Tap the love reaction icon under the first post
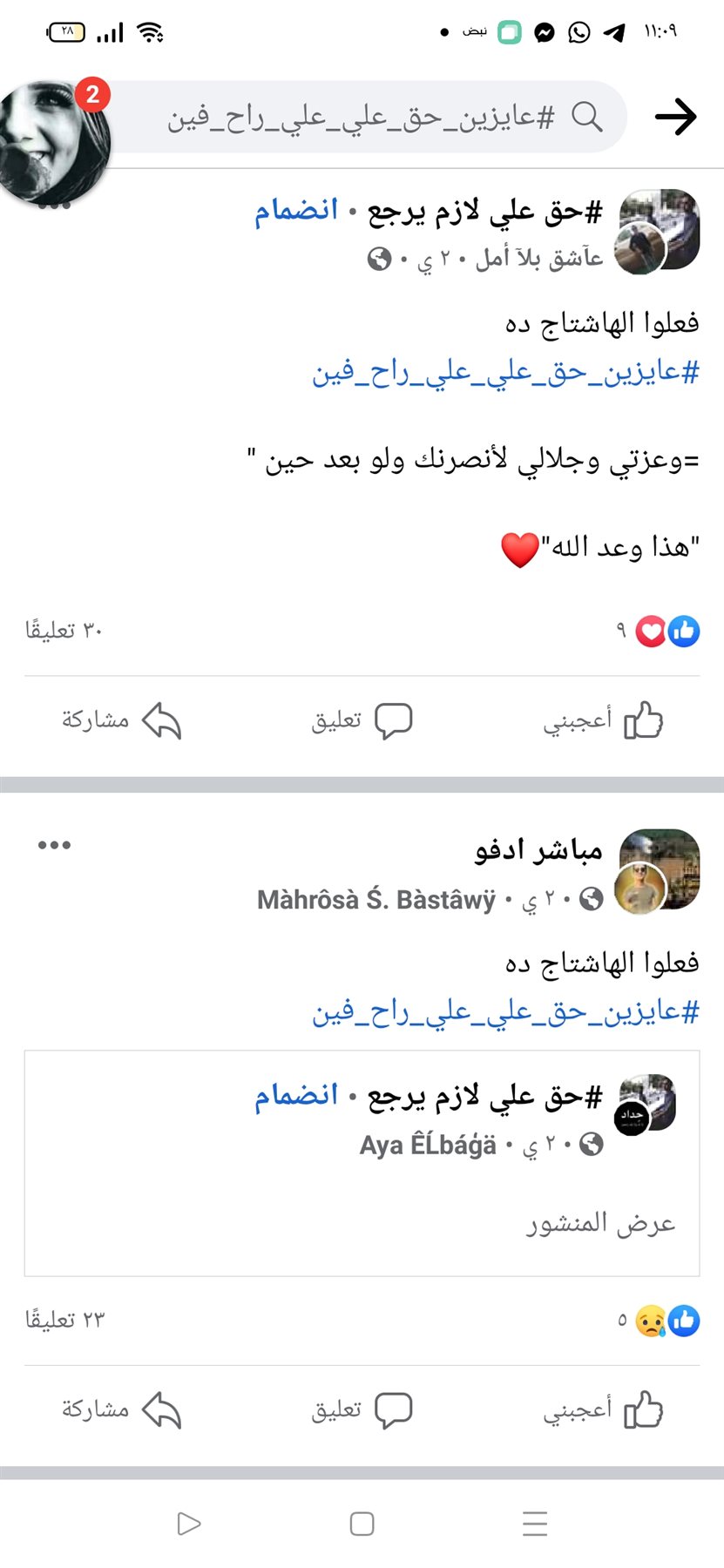The width and height of the screenshot is (724, 1568). click(x=651, y=631)
